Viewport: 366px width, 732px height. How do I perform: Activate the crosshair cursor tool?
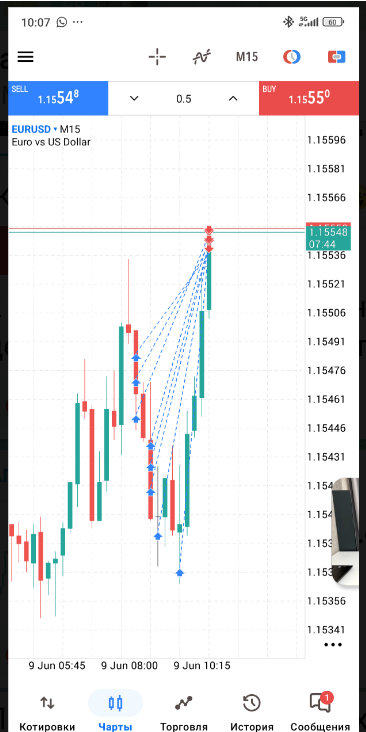[x=157, y=57]
